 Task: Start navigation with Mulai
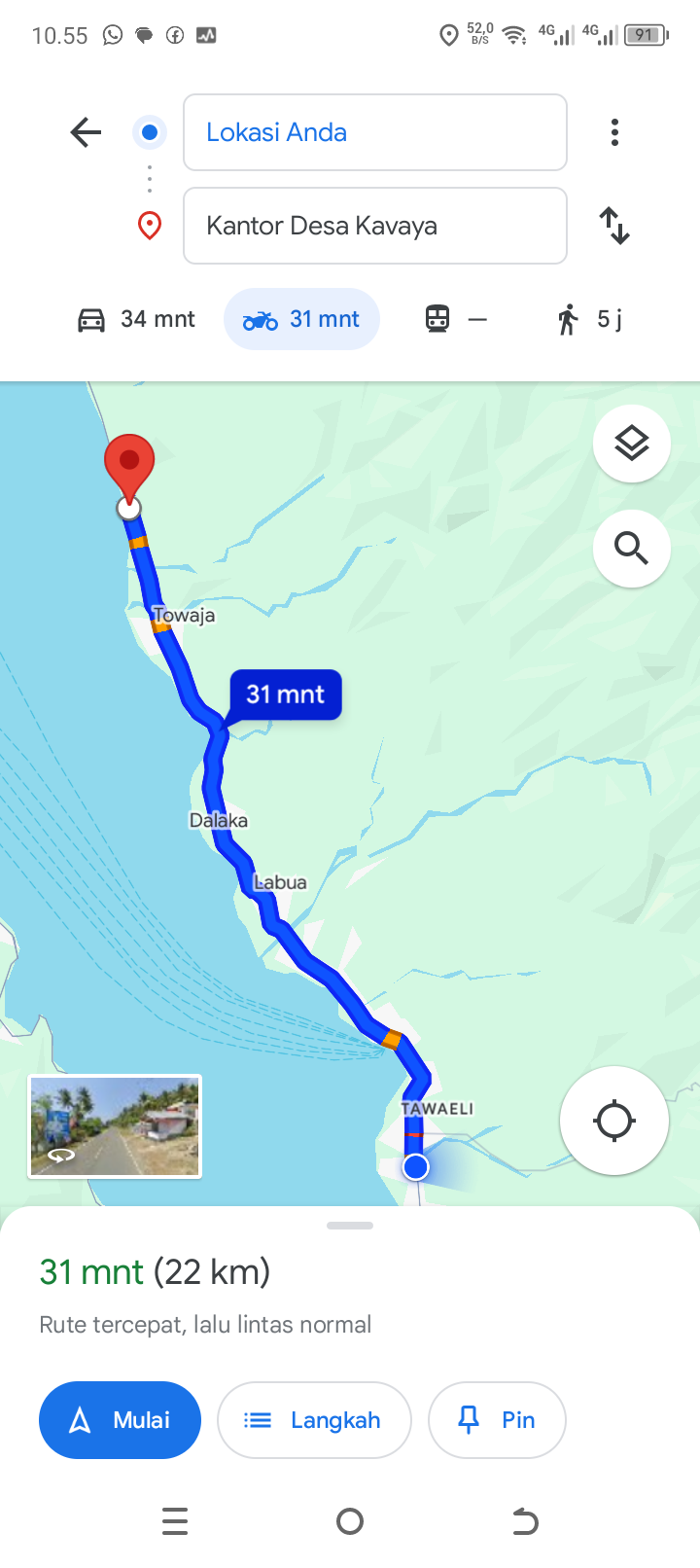coord(120,1420)
